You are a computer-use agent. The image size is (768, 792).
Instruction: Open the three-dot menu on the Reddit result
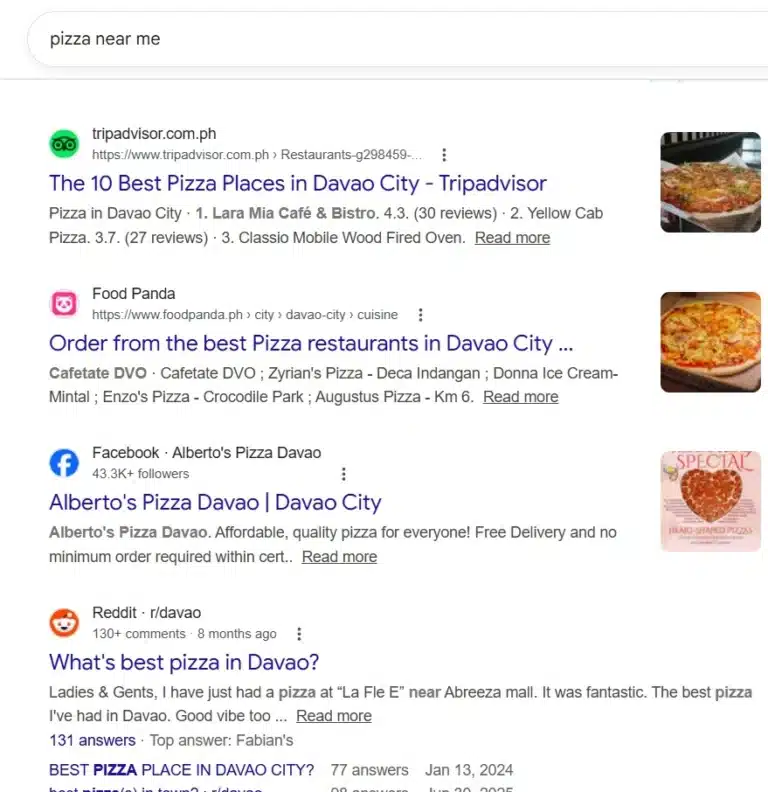[x=299, y=633]
